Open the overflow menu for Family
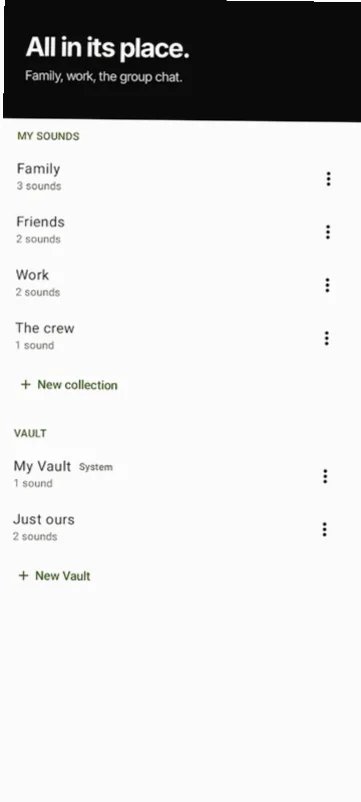361x802 pixels. pyautogui.click(x=328, y=179)
